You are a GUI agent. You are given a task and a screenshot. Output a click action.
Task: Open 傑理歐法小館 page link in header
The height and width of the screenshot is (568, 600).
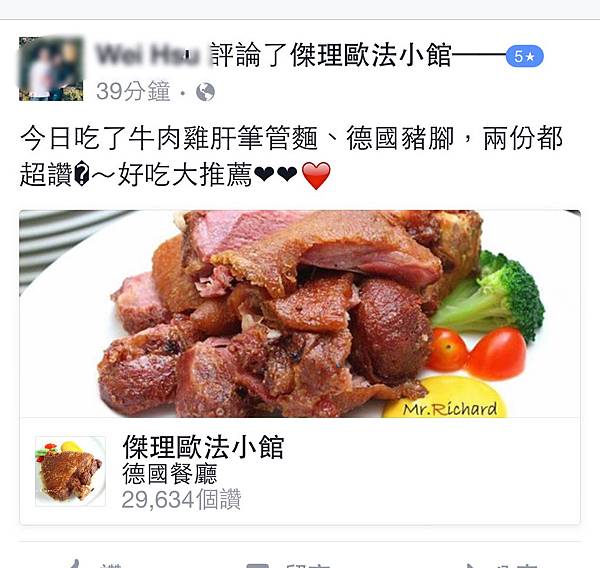pyautogui.click(x=371, y=56)
